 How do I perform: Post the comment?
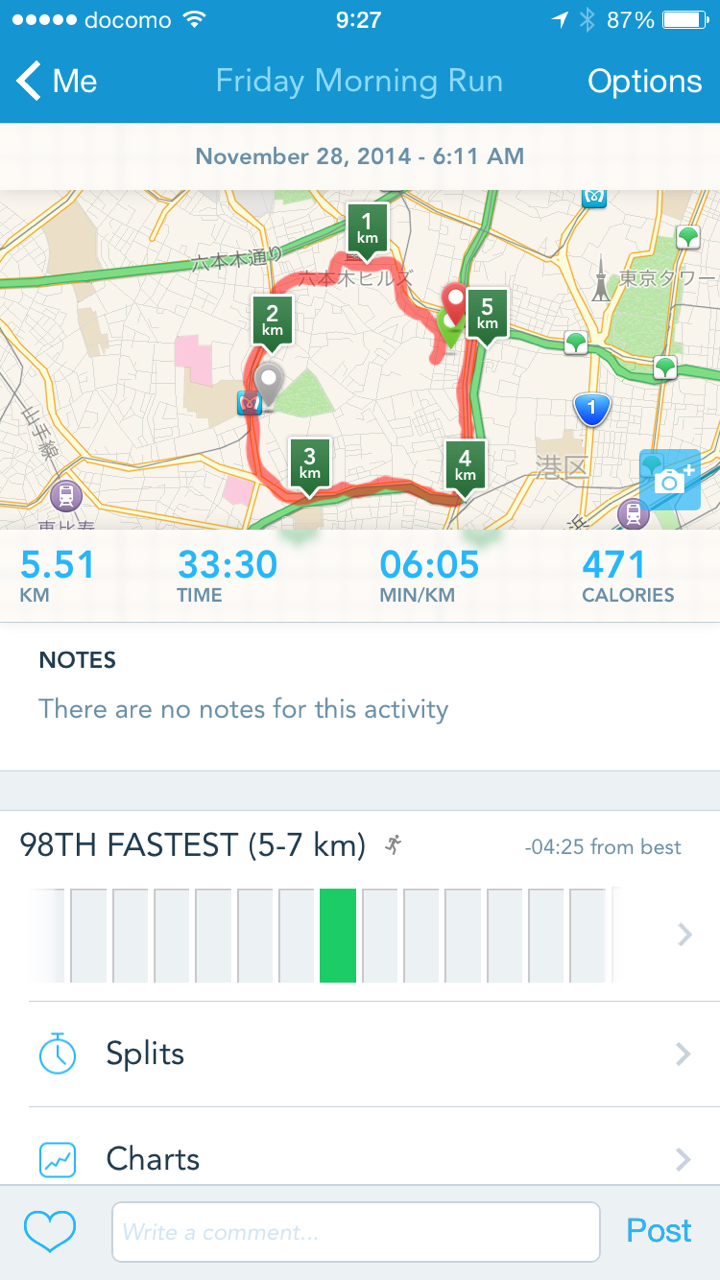coord(658,1231)
